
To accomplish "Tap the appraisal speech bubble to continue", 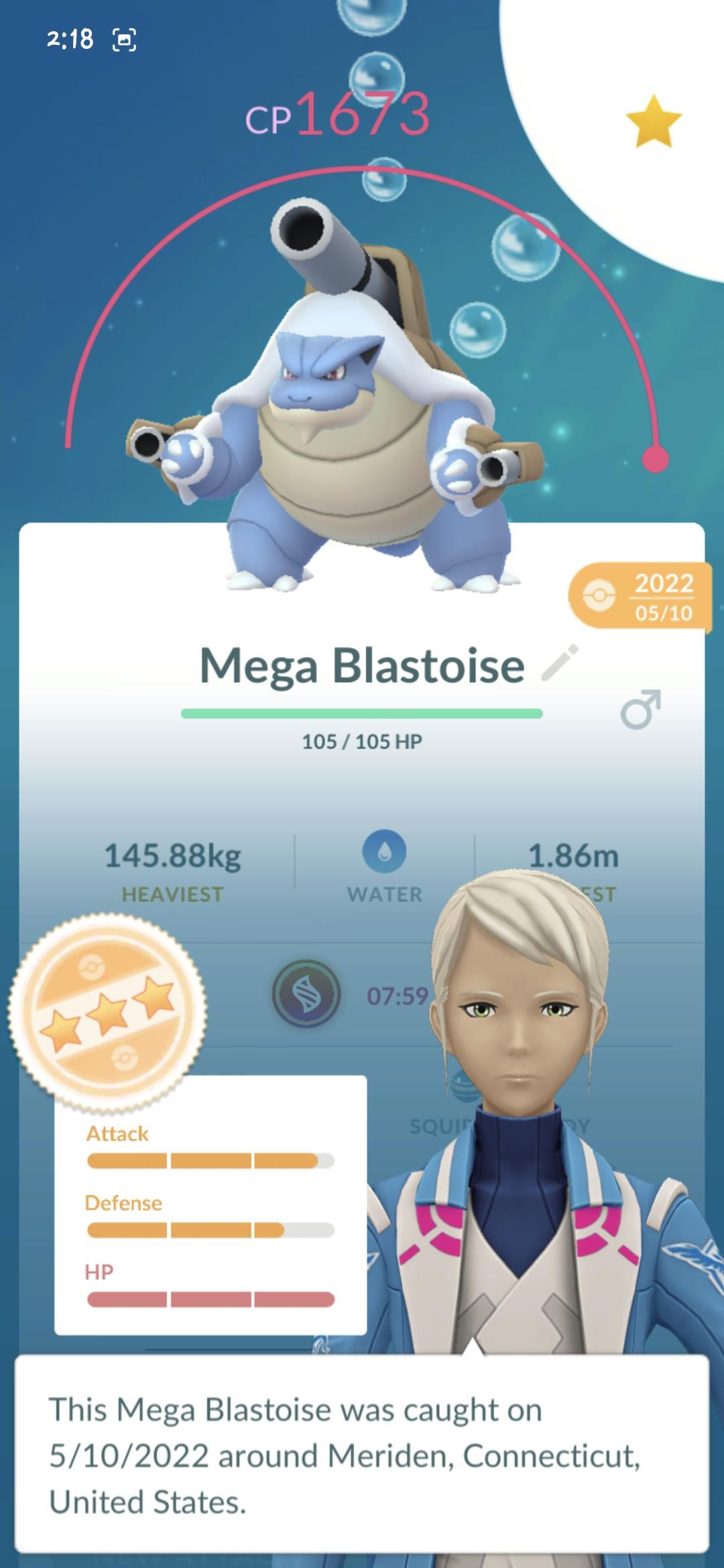I will [362, 1455].
